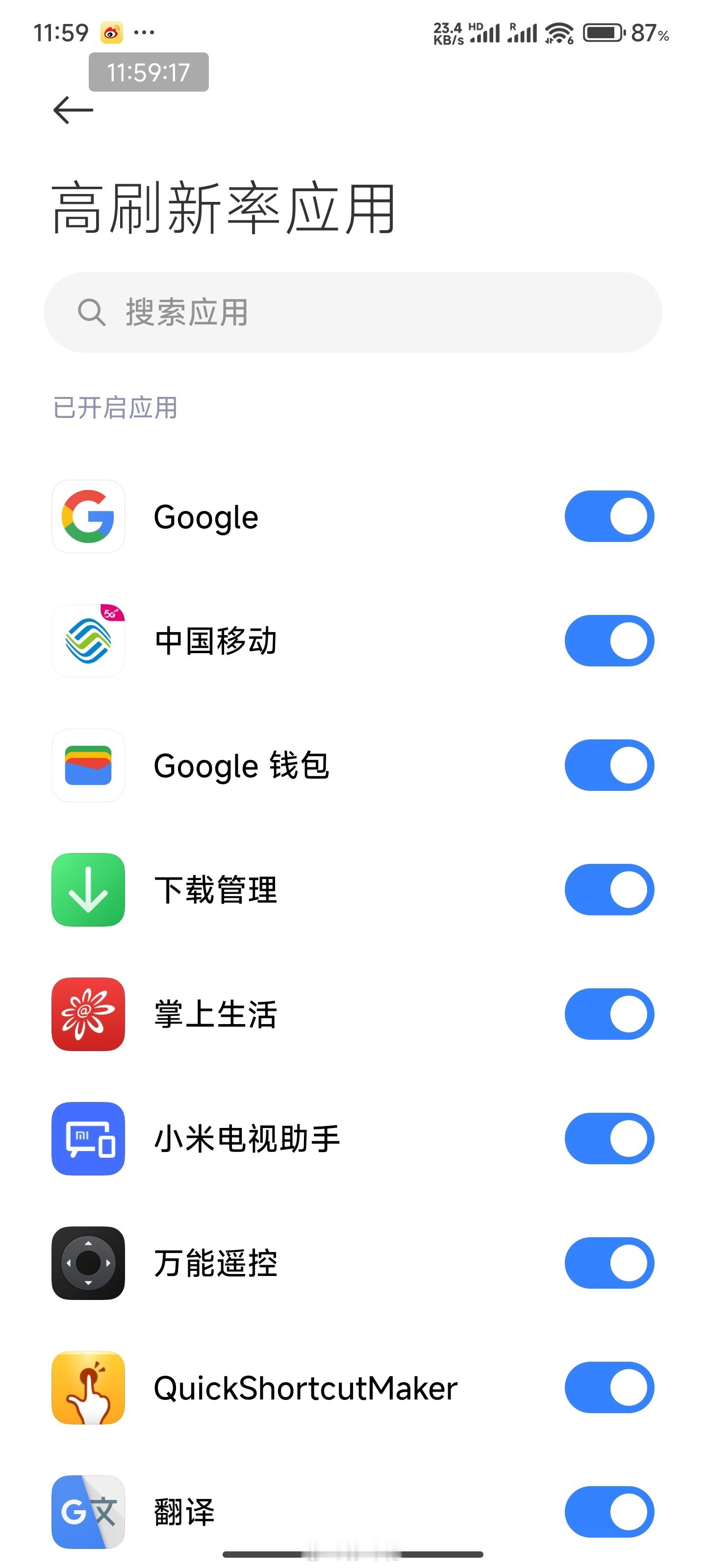The width and height of the screenshot is (706, 1568).
Task: Go back using the arrow icon
Action: (x=73, y=110)
